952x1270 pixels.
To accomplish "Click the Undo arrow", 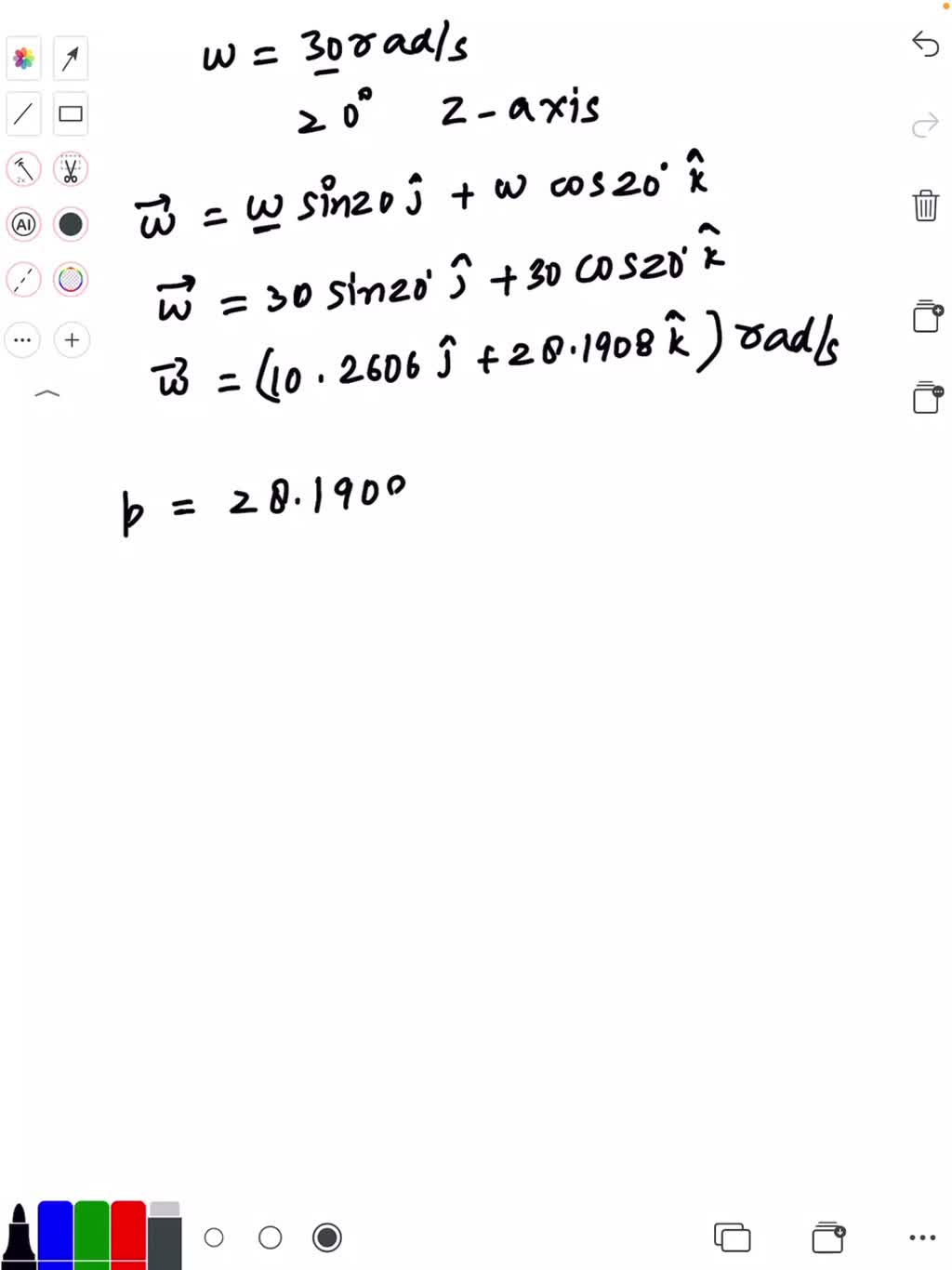I will 926,45.
